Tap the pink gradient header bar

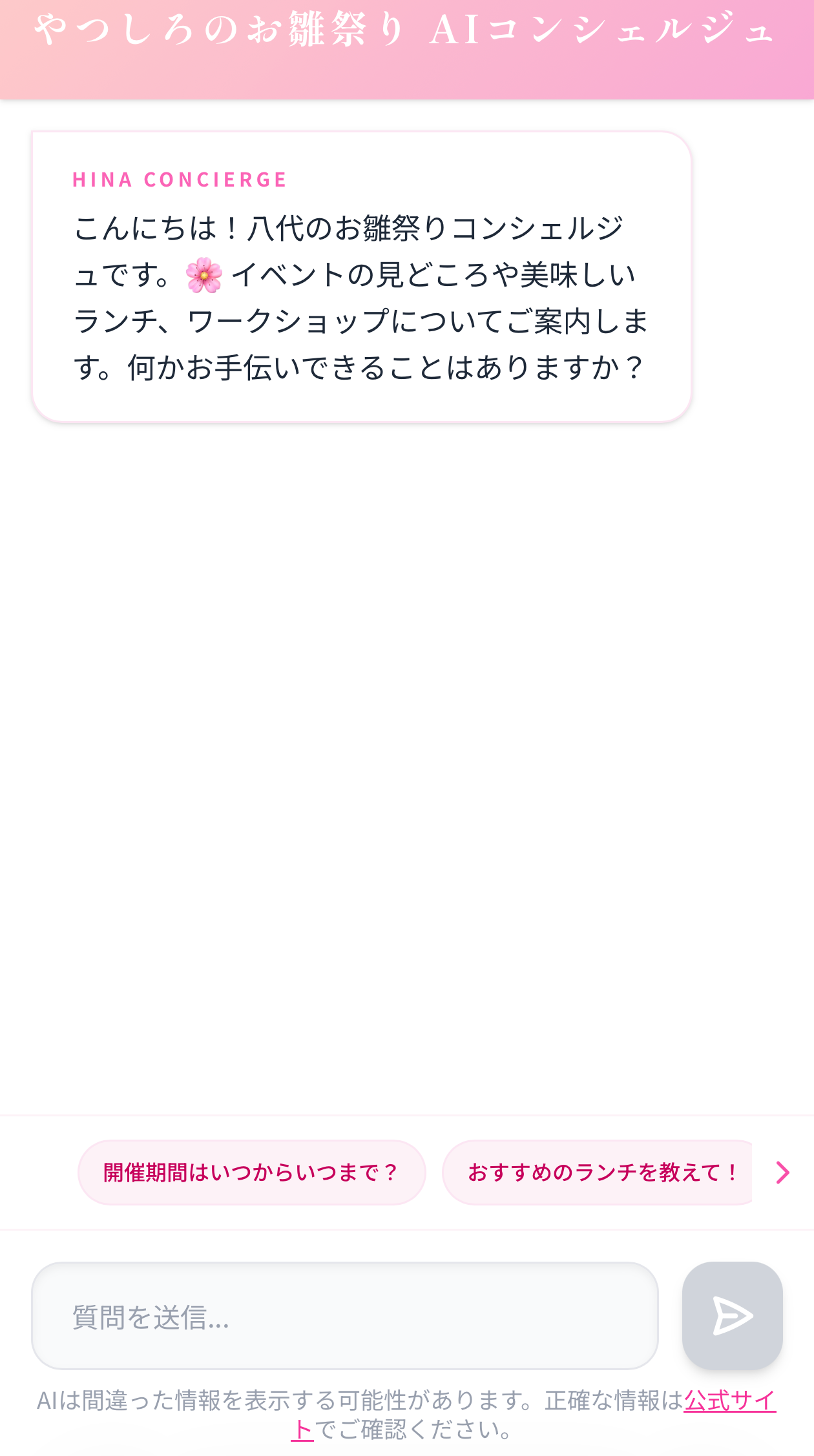coord(407,50)
